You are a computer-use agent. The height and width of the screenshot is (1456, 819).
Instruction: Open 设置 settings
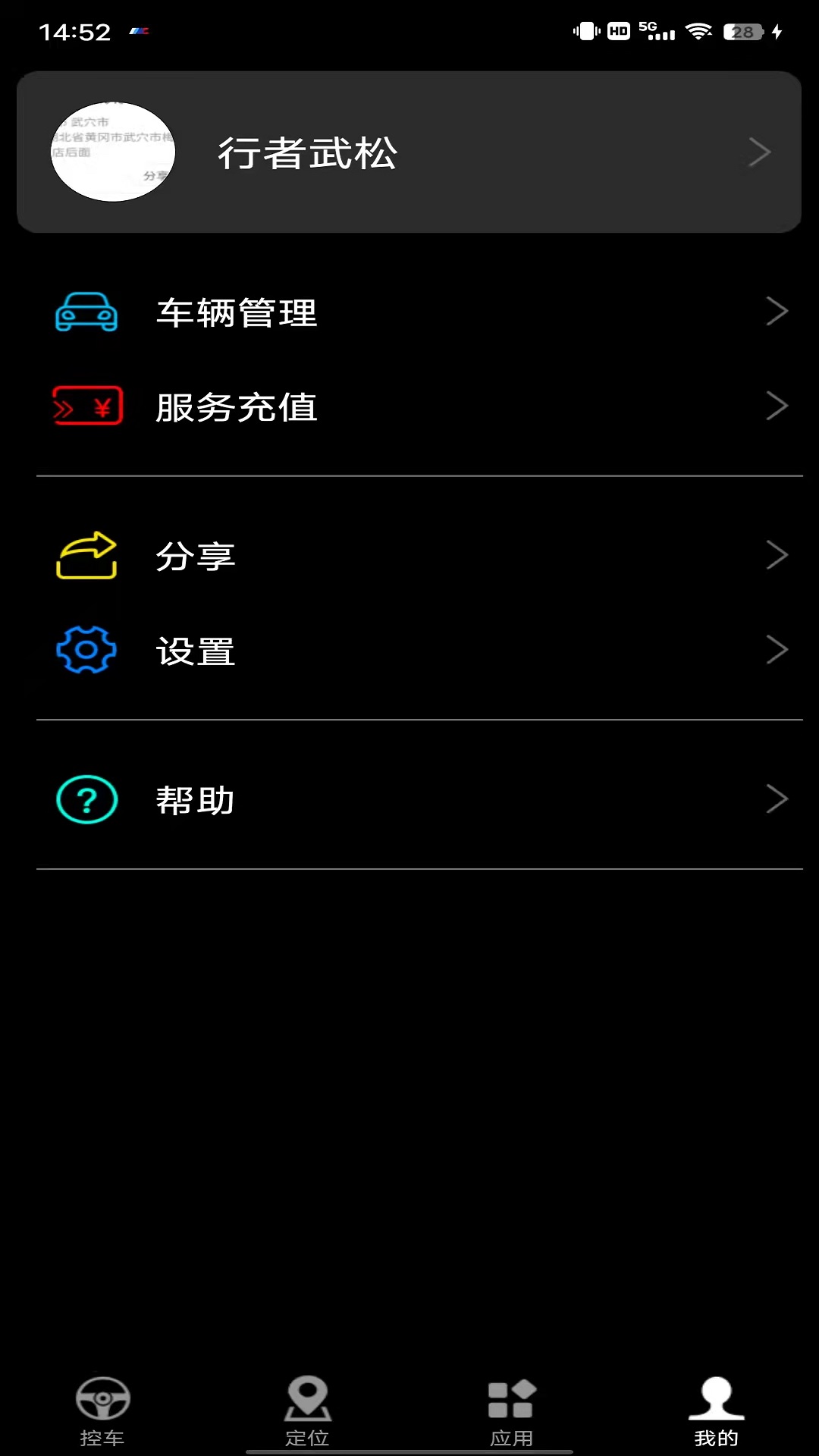(x=419, y=651)
